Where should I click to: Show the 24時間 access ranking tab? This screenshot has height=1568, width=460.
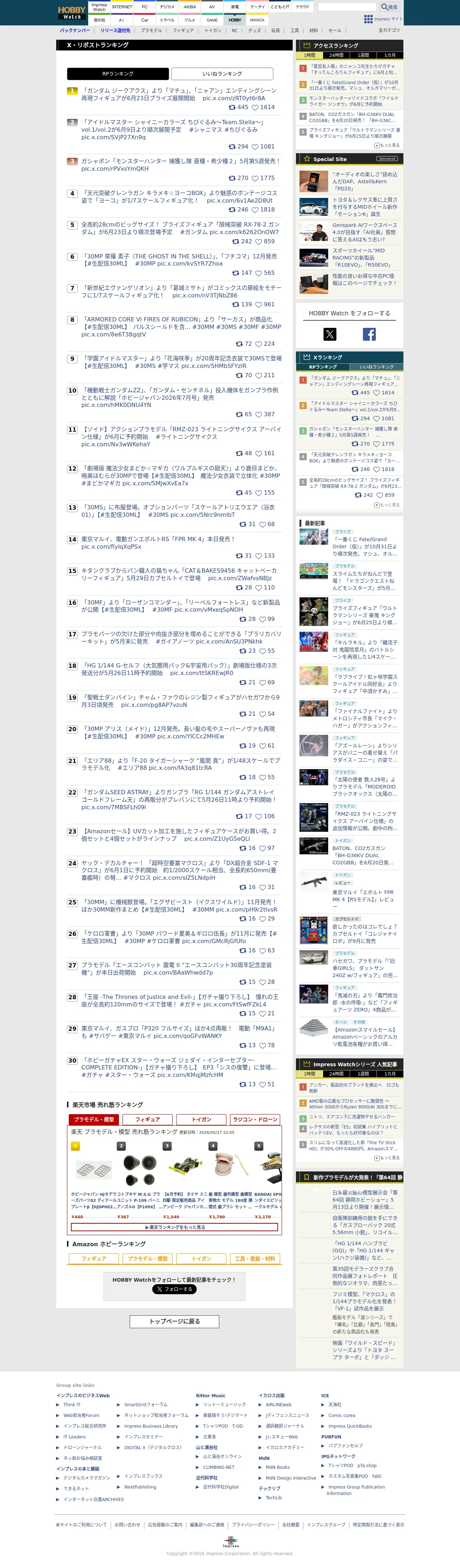point(336,55)
